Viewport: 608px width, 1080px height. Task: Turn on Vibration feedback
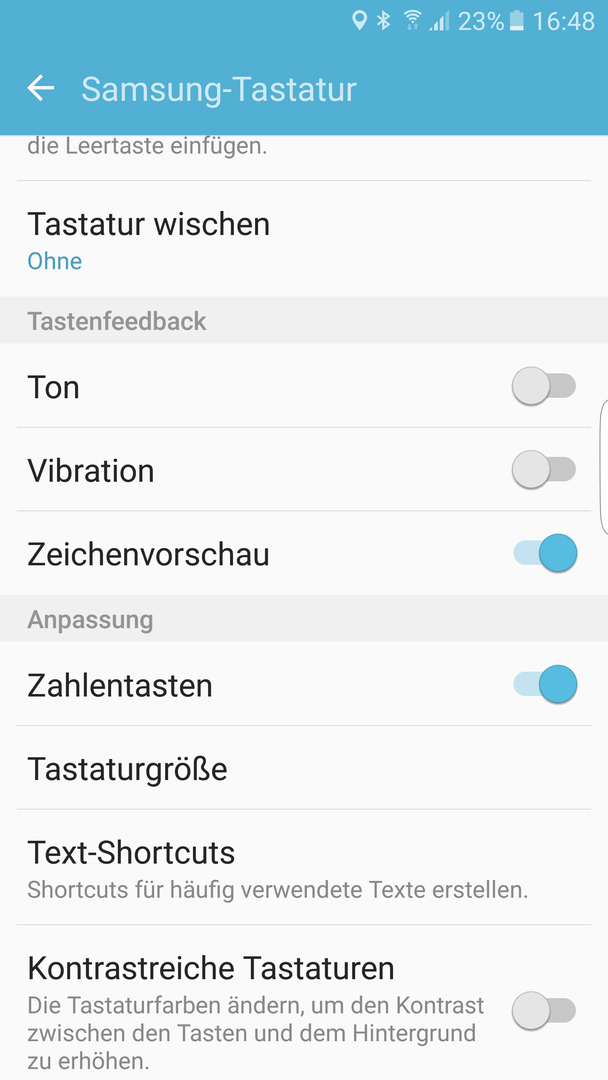coord(544,470)
